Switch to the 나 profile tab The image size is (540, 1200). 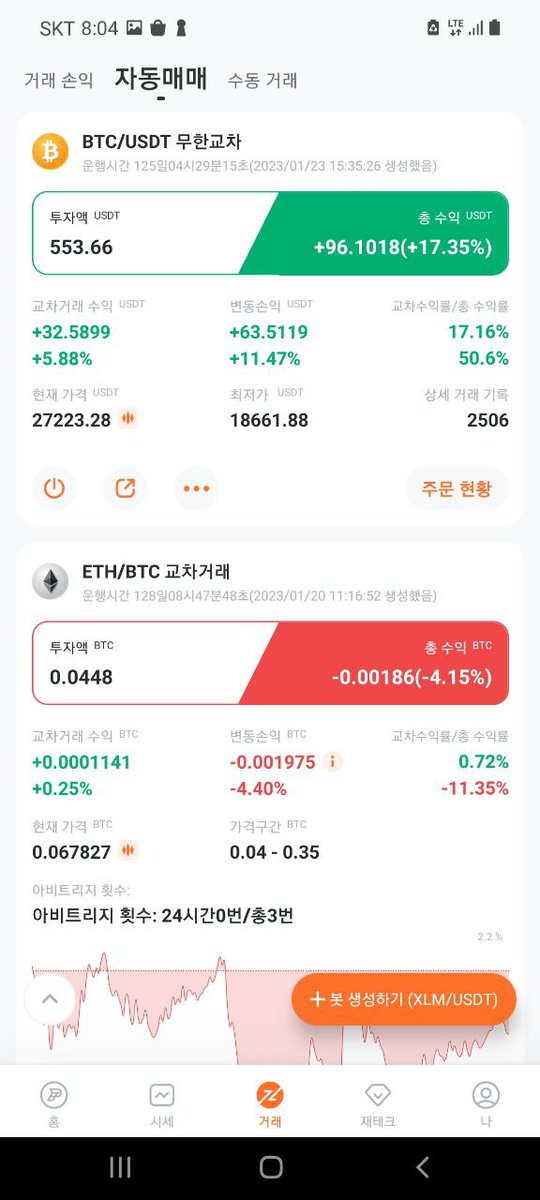click(x=485, y=1103)
